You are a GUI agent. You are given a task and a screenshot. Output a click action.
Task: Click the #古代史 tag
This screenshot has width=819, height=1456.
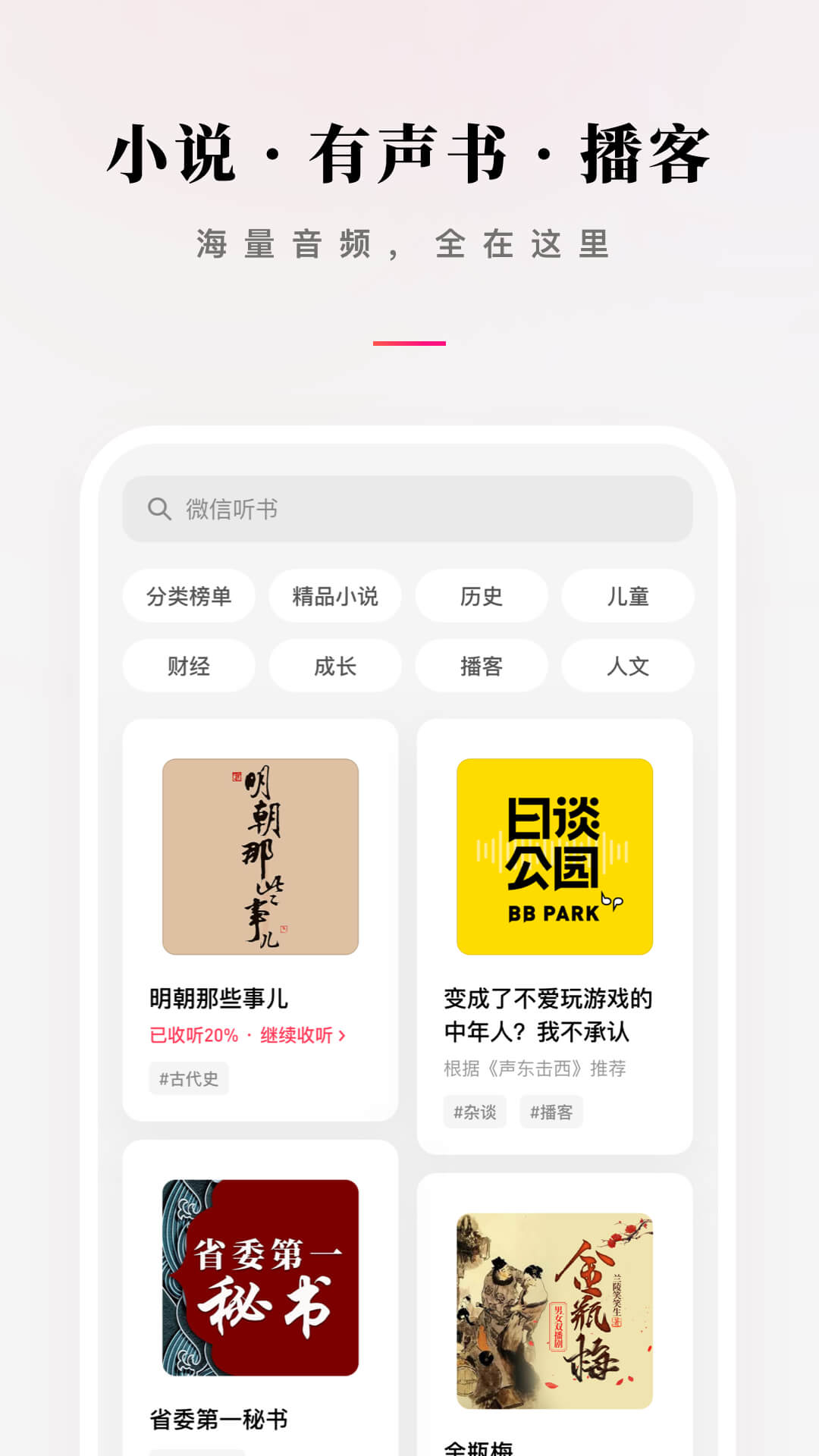tap(188, 1079)
